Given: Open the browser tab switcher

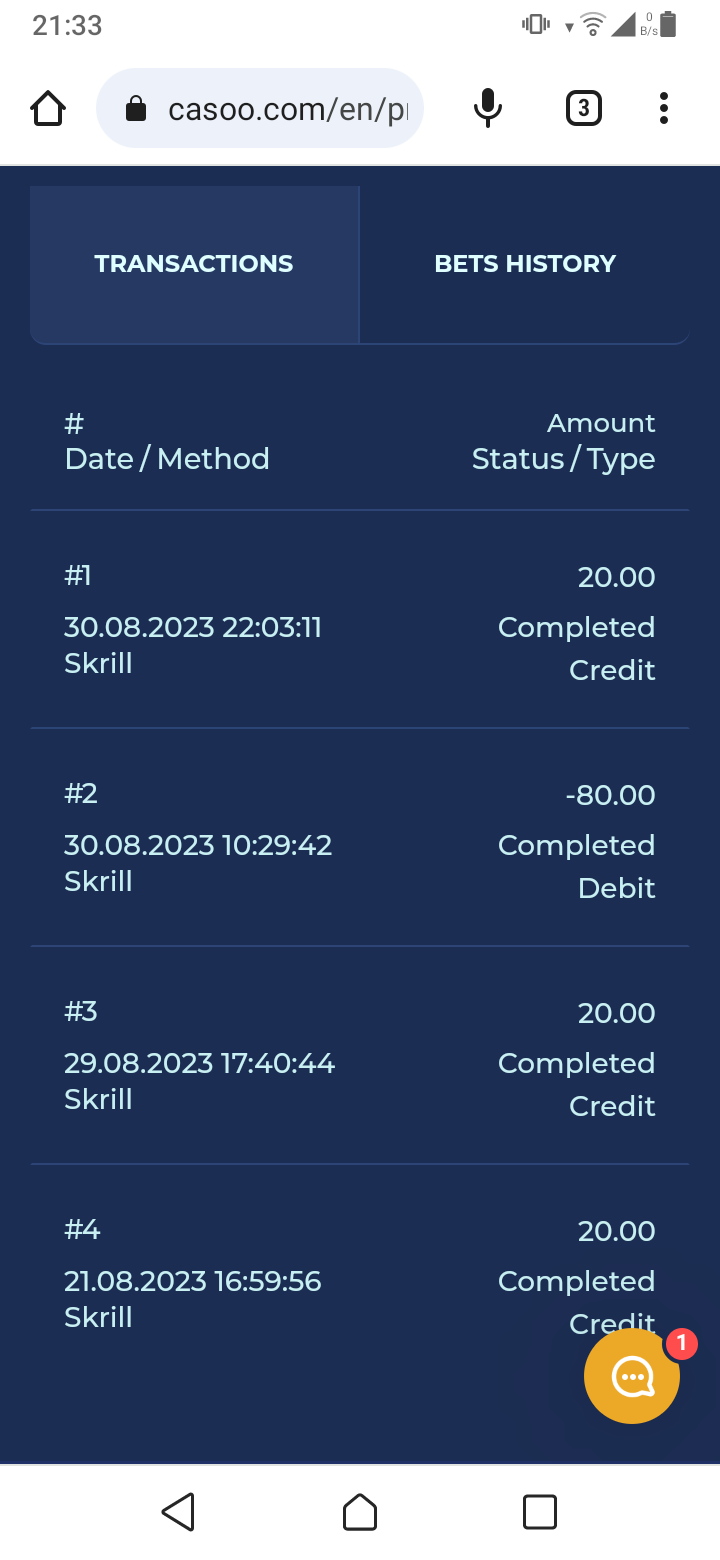Looking at the screenshot, I should click(x=583, y=108).
